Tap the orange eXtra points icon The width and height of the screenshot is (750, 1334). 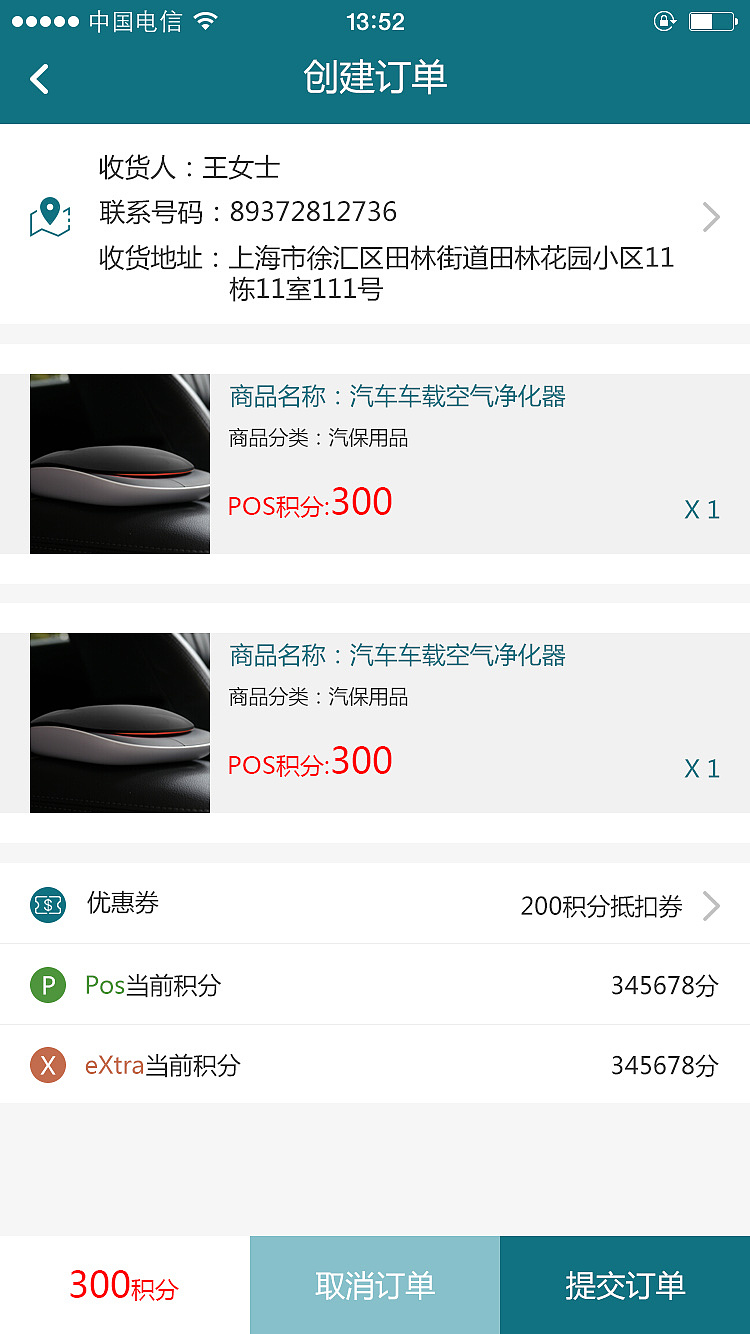tap(48, 1064)
